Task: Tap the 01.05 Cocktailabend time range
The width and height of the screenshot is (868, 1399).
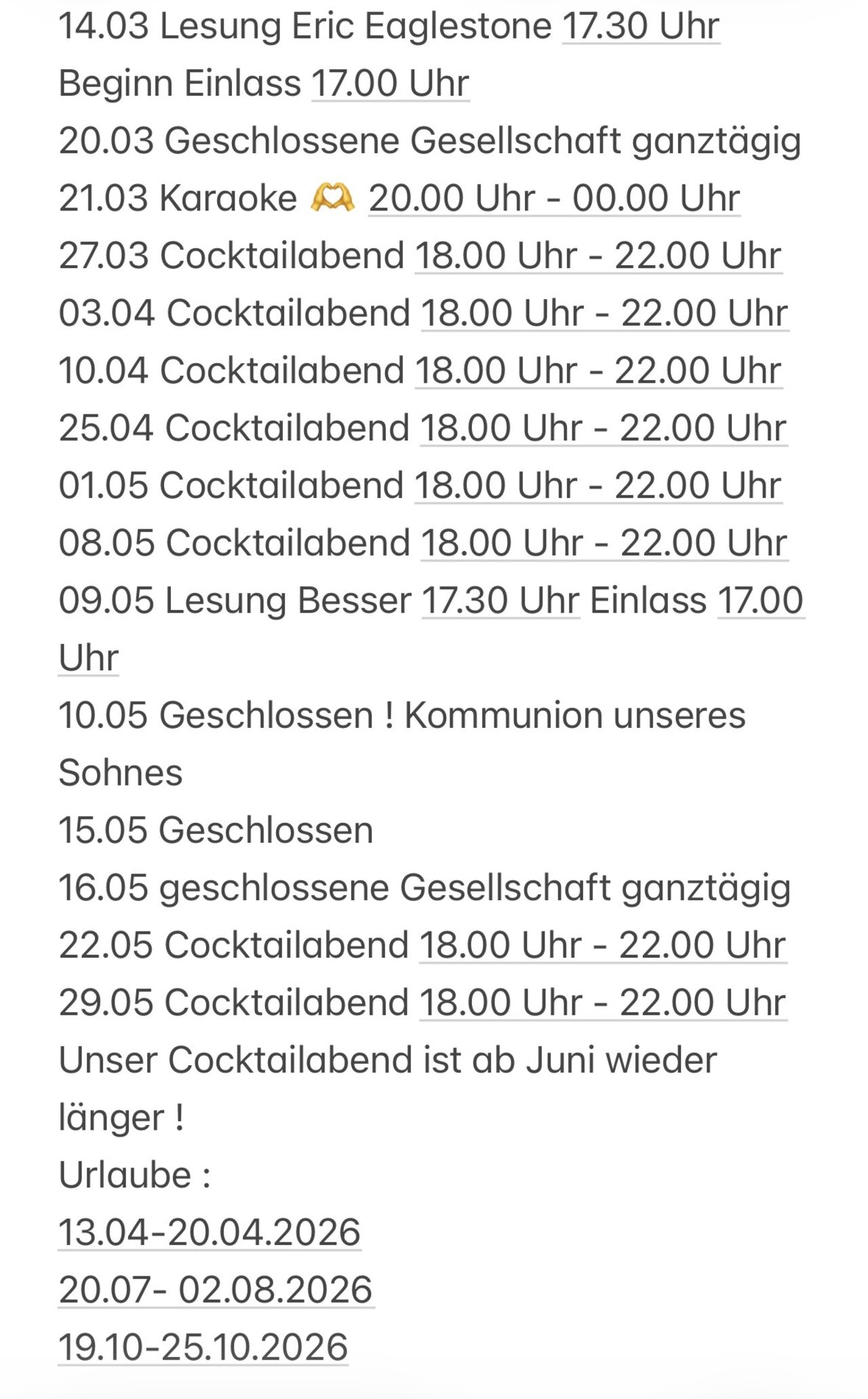Action: 599,486
